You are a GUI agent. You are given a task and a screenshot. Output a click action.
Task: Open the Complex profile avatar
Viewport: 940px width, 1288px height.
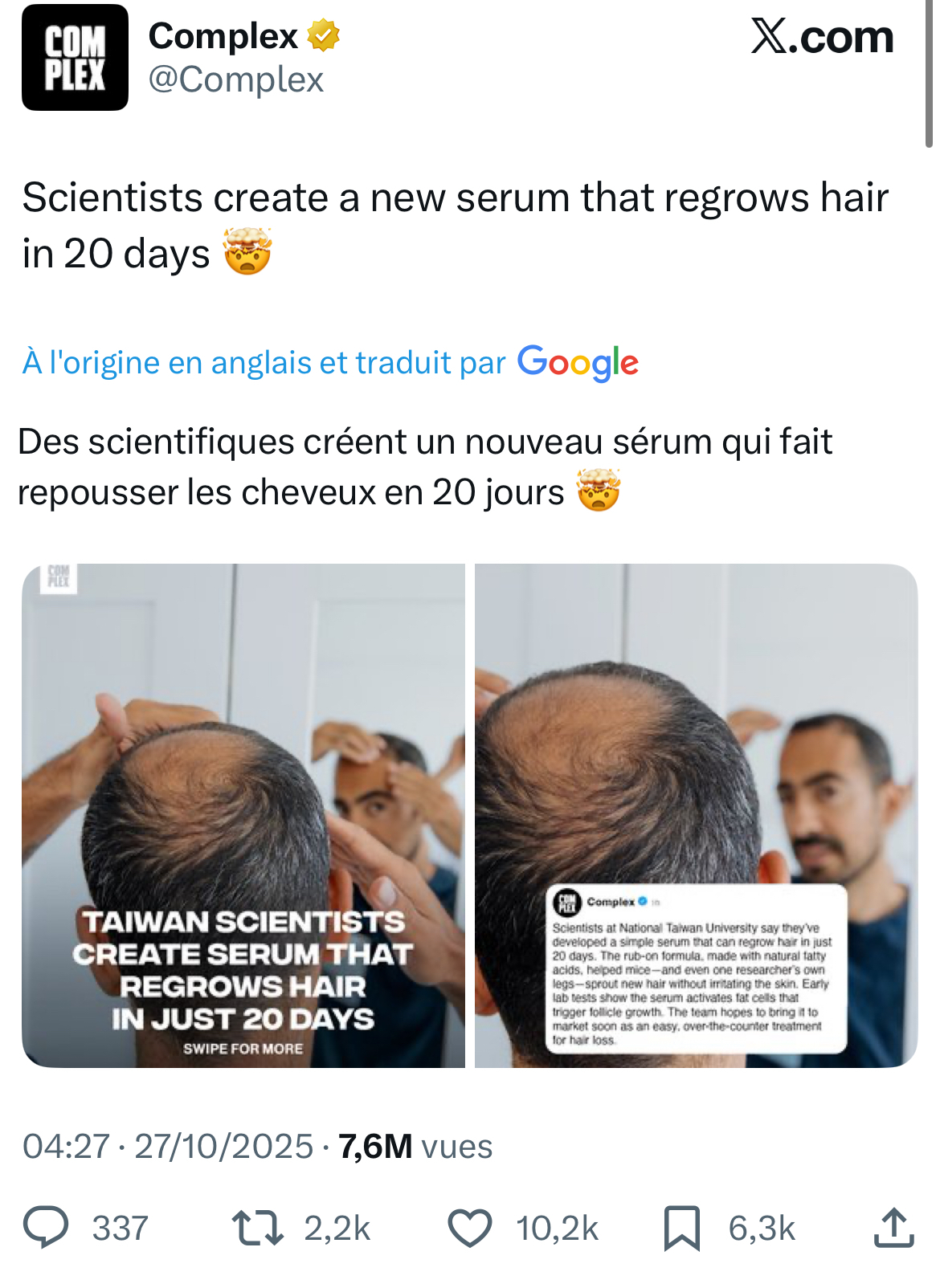tap(75, 58)
